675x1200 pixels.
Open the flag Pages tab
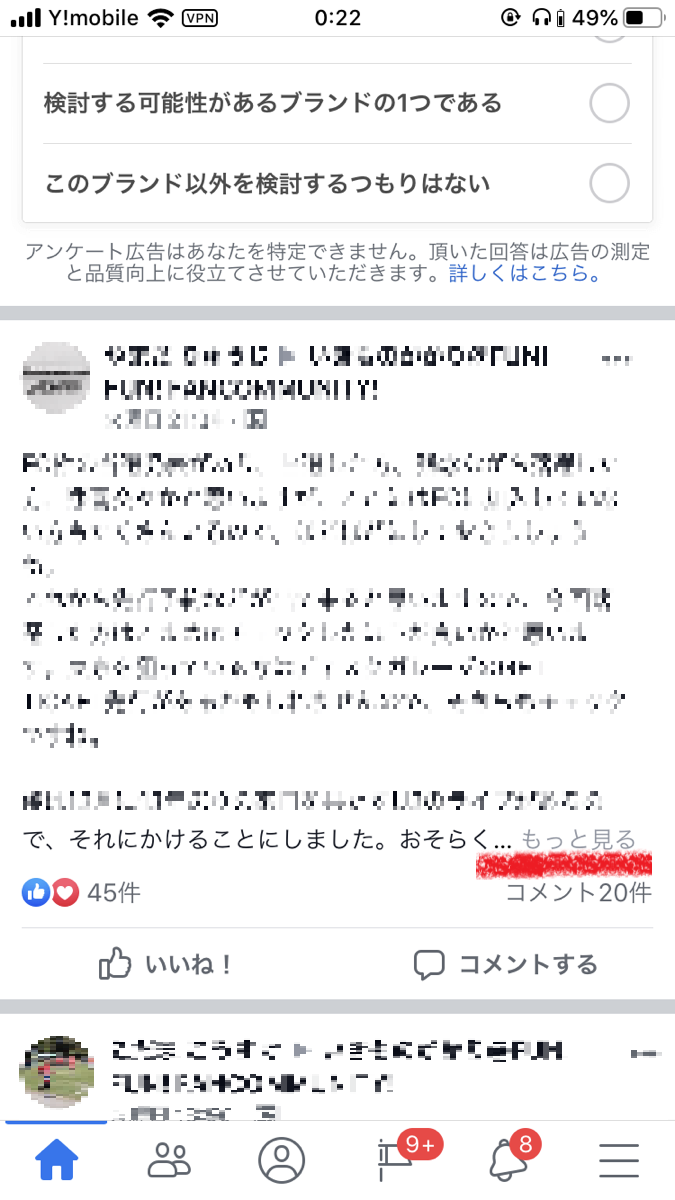tap(394, 1160)
